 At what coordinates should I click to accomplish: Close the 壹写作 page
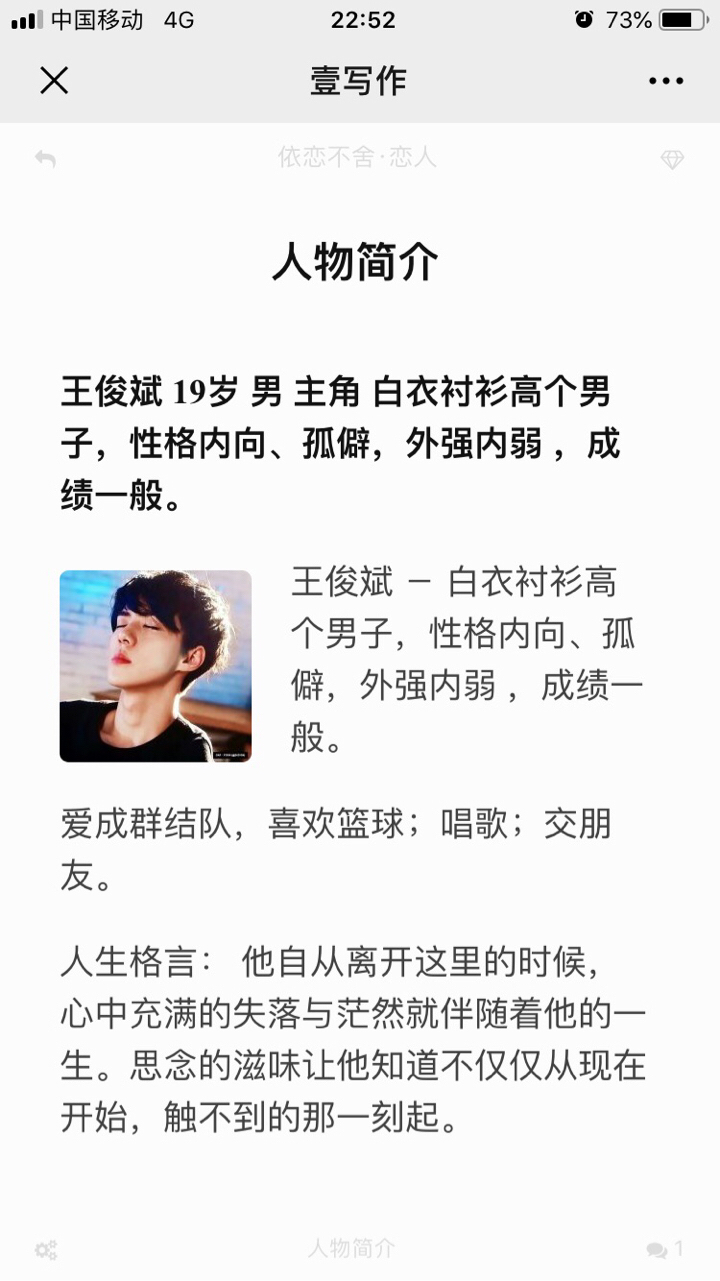[54, 81]
